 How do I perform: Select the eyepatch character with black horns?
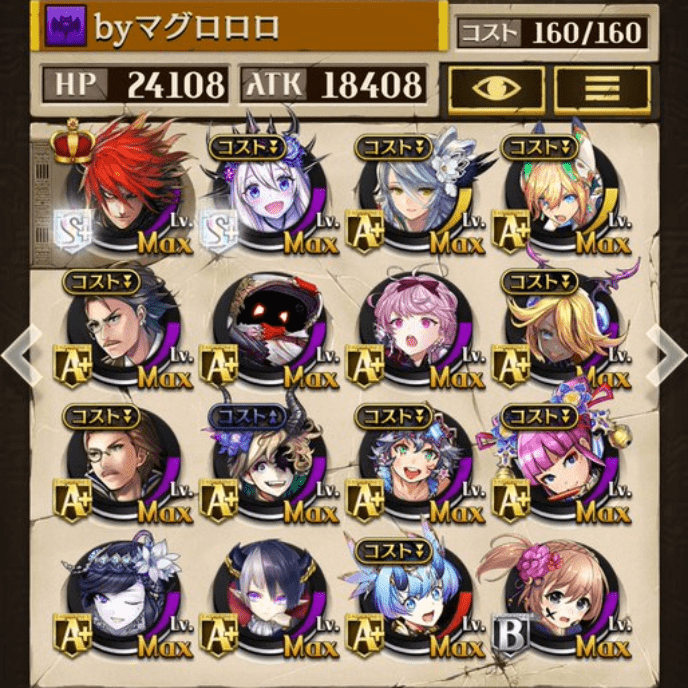point(263,463)
